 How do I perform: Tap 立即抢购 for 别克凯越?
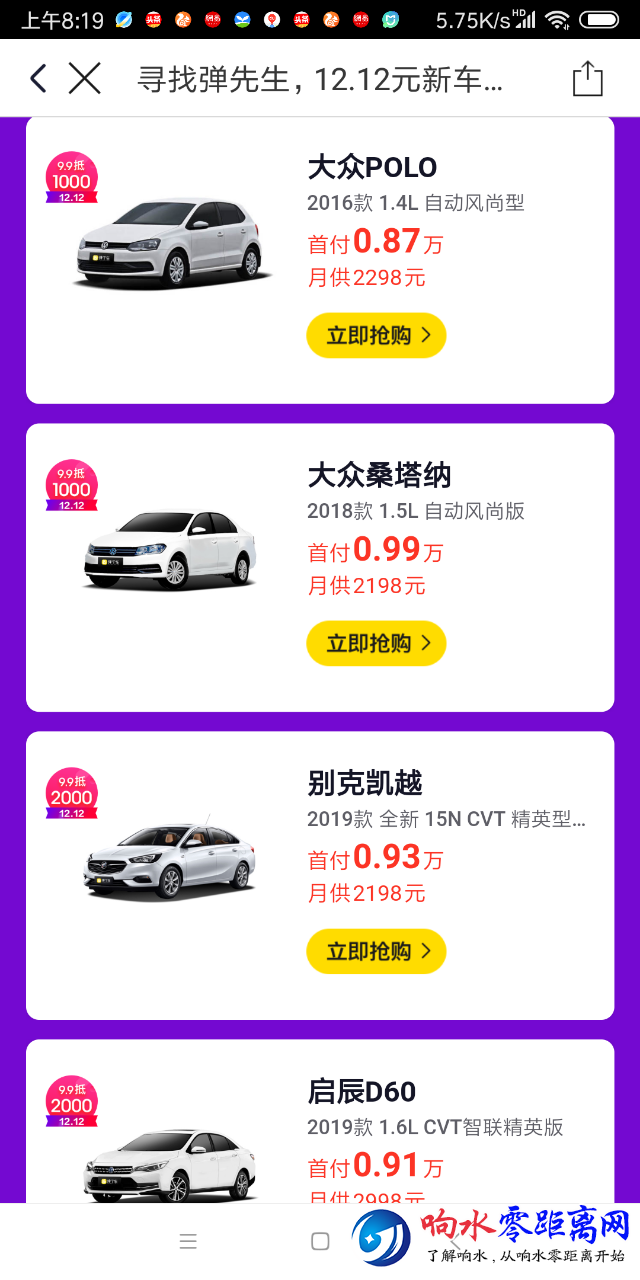click(376, 952)
